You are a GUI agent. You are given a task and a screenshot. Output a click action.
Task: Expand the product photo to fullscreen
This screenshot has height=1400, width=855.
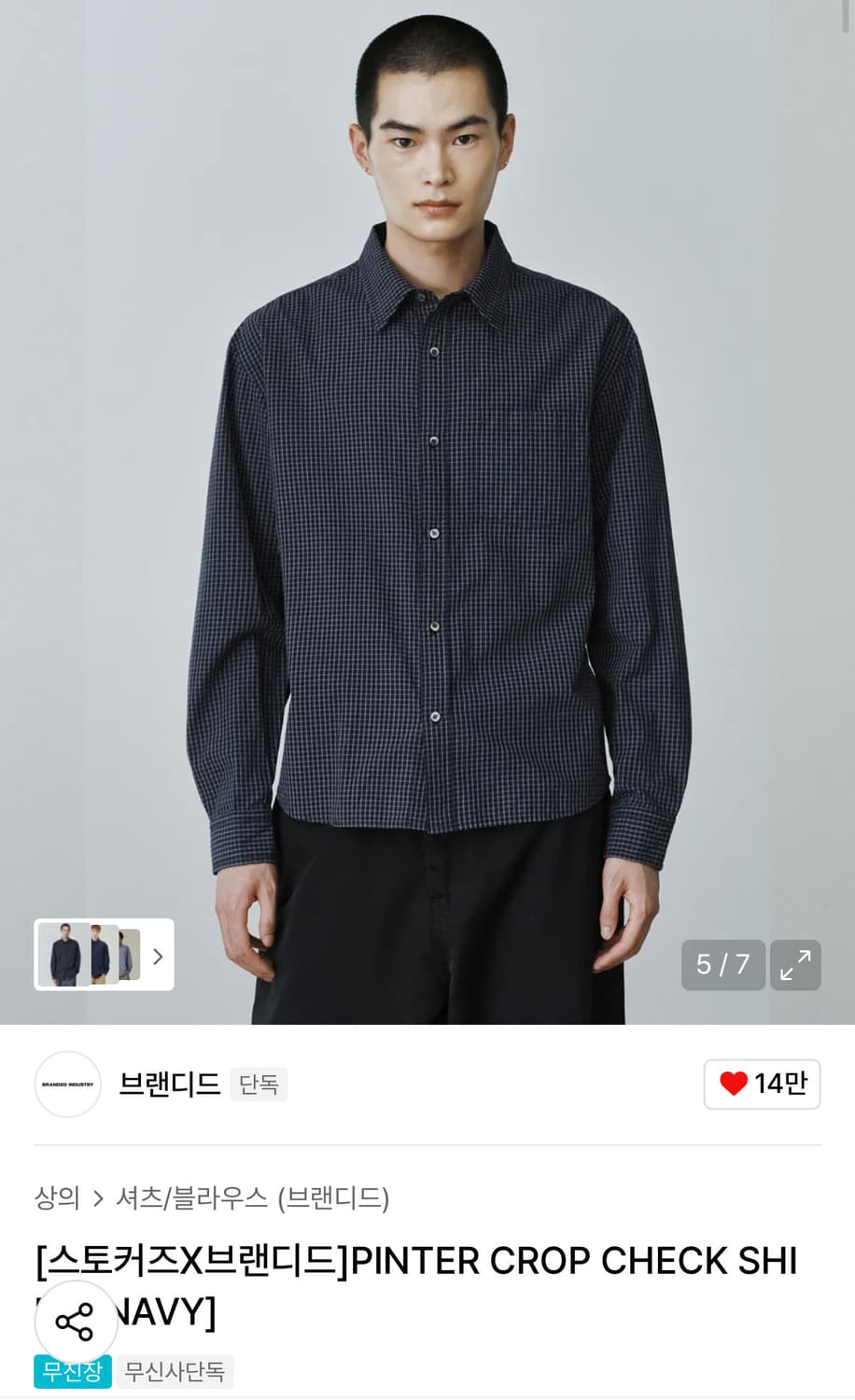(795, 966)
